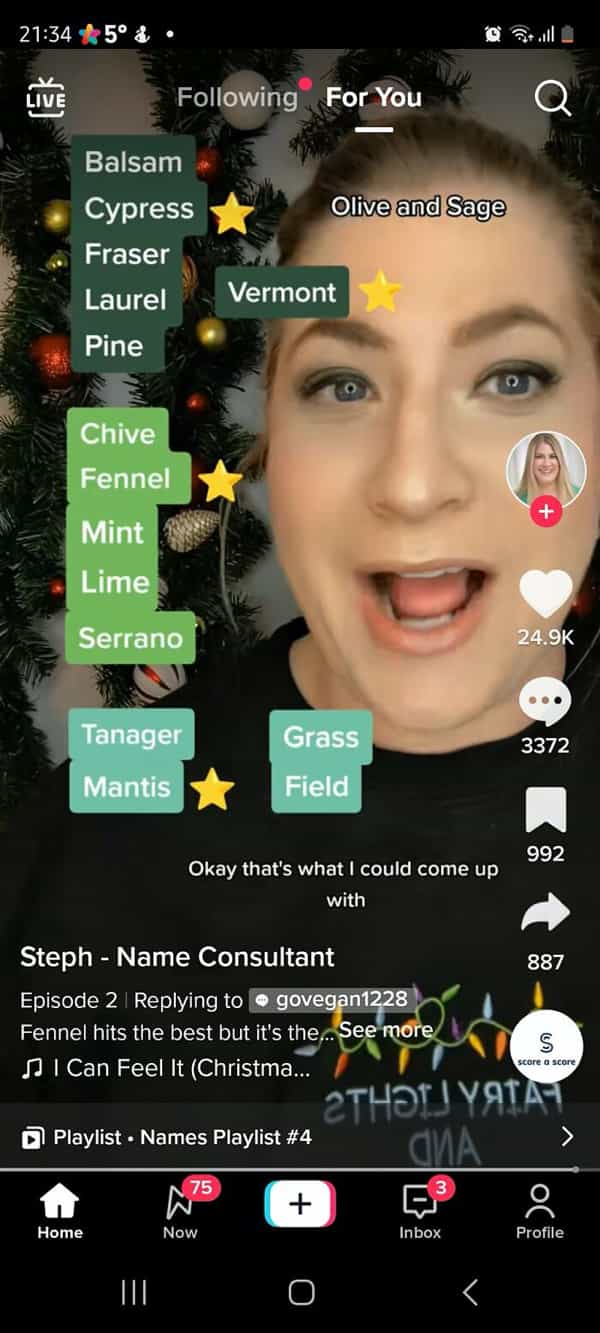
Task: Open the search magnifier
Action: click(x=551, y=97)
